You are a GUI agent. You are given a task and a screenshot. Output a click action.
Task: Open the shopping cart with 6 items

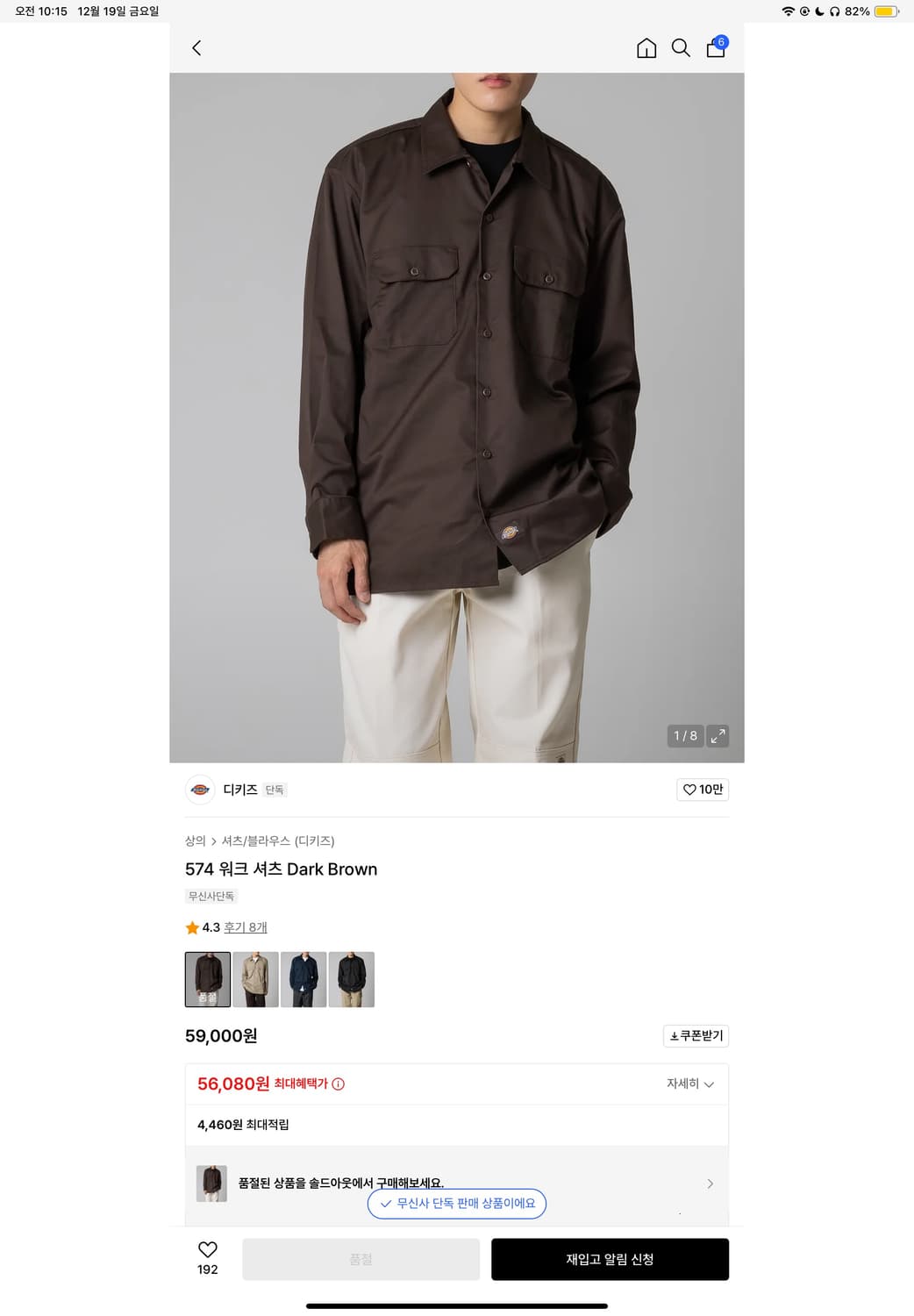(x=715, y=50)
